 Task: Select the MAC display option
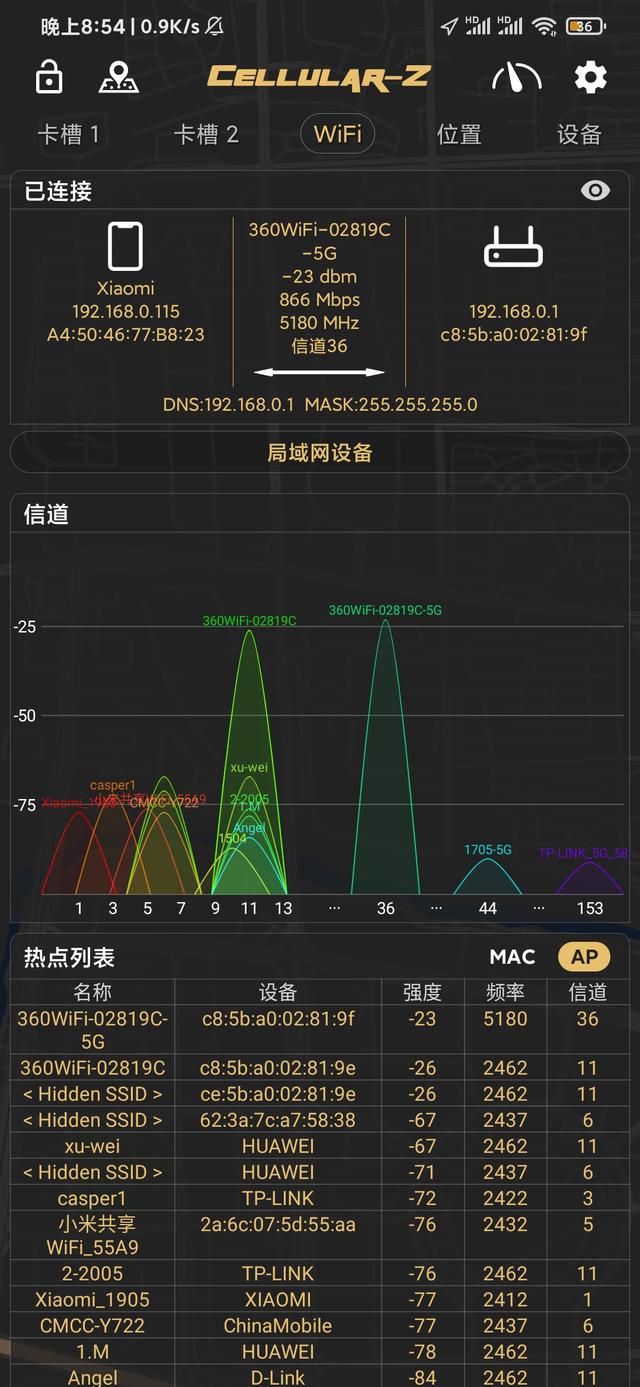point(512,957)
